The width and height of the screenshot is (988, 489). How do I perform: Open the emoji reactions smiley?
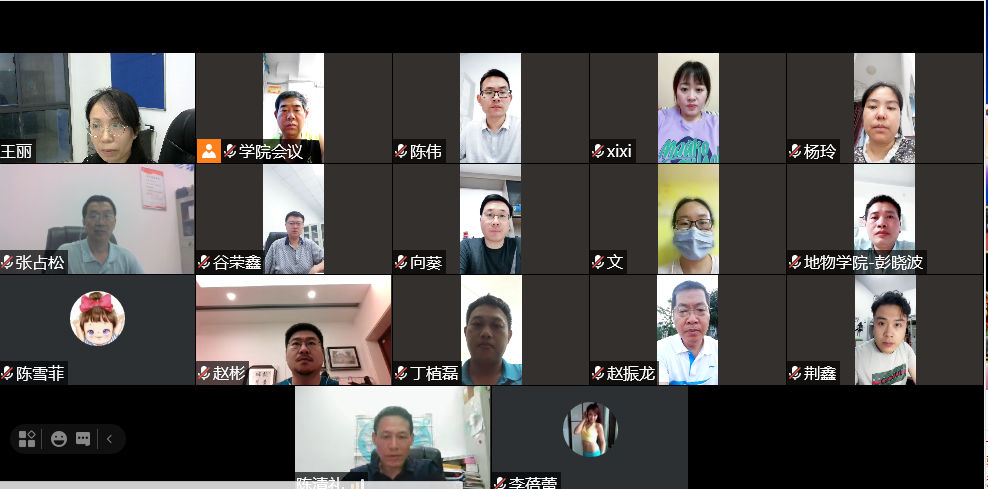[59, 439]
